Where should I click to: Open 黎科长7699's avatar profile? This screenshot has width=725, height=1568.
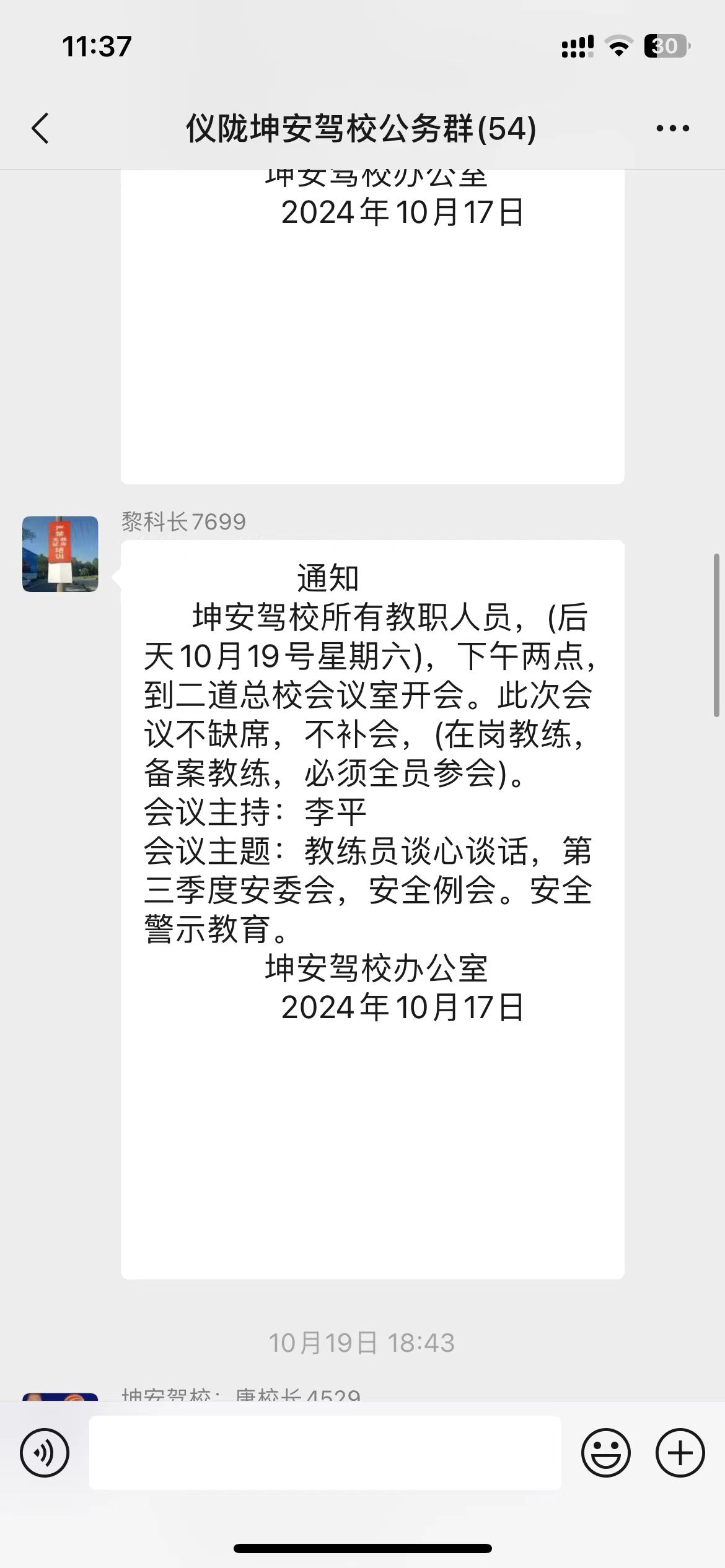[x=60, y=554]
